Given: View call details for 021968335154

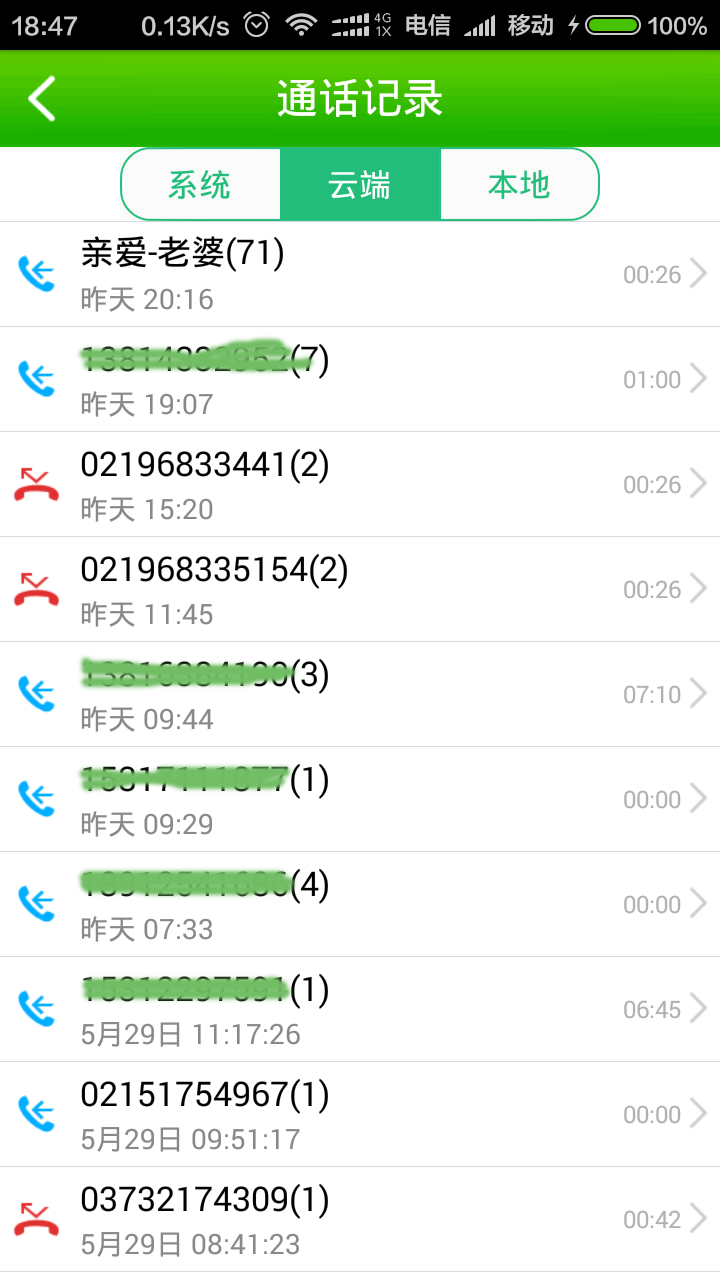Looking at the screenshot, I should (x=360, y=589).
